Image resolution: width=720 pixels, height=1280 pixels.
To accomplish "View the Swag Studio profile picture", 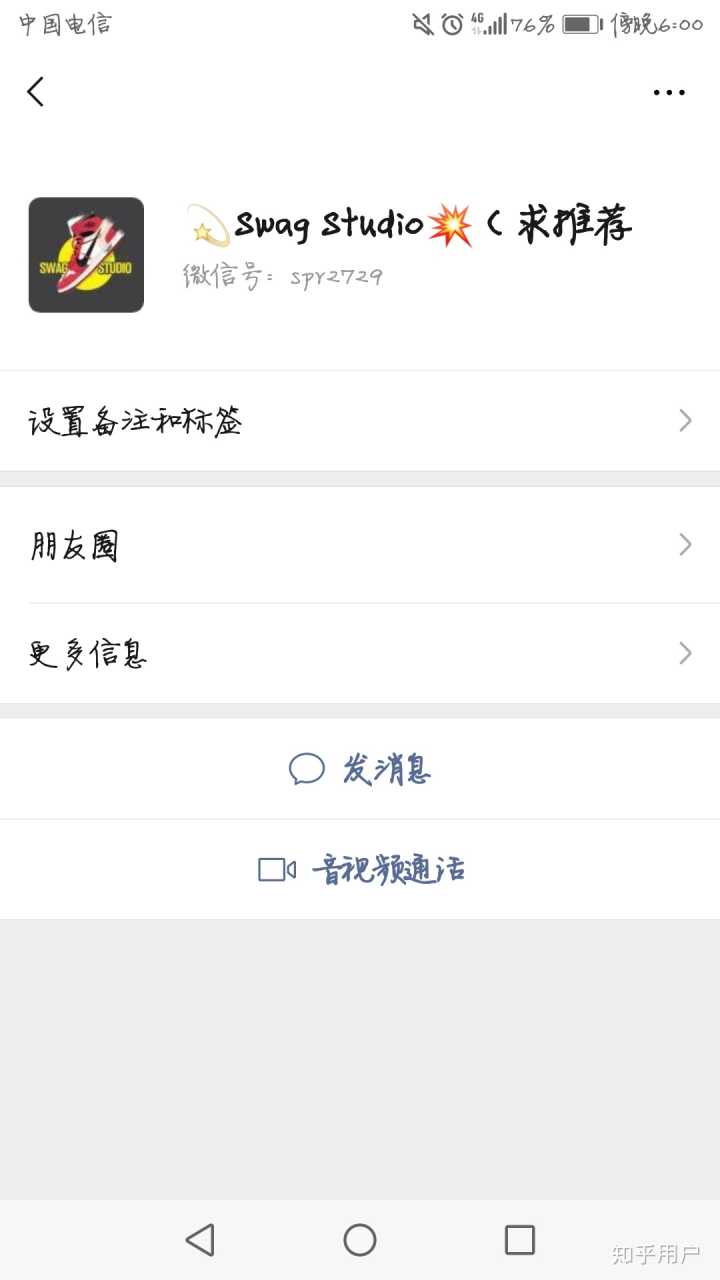I will coord(86,255).
